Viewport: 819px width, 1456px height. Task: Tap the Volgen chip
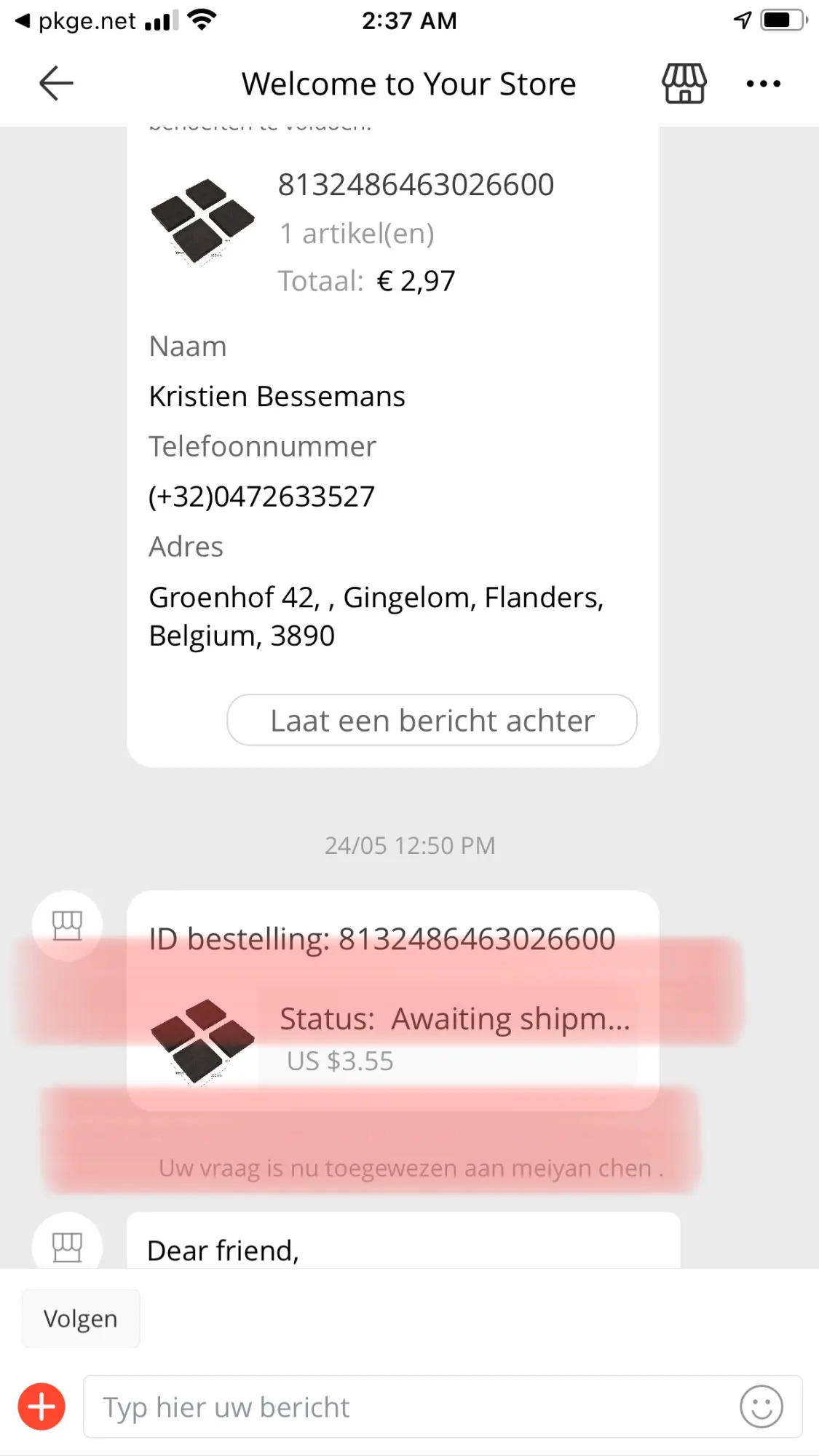tap(81, 1318)
